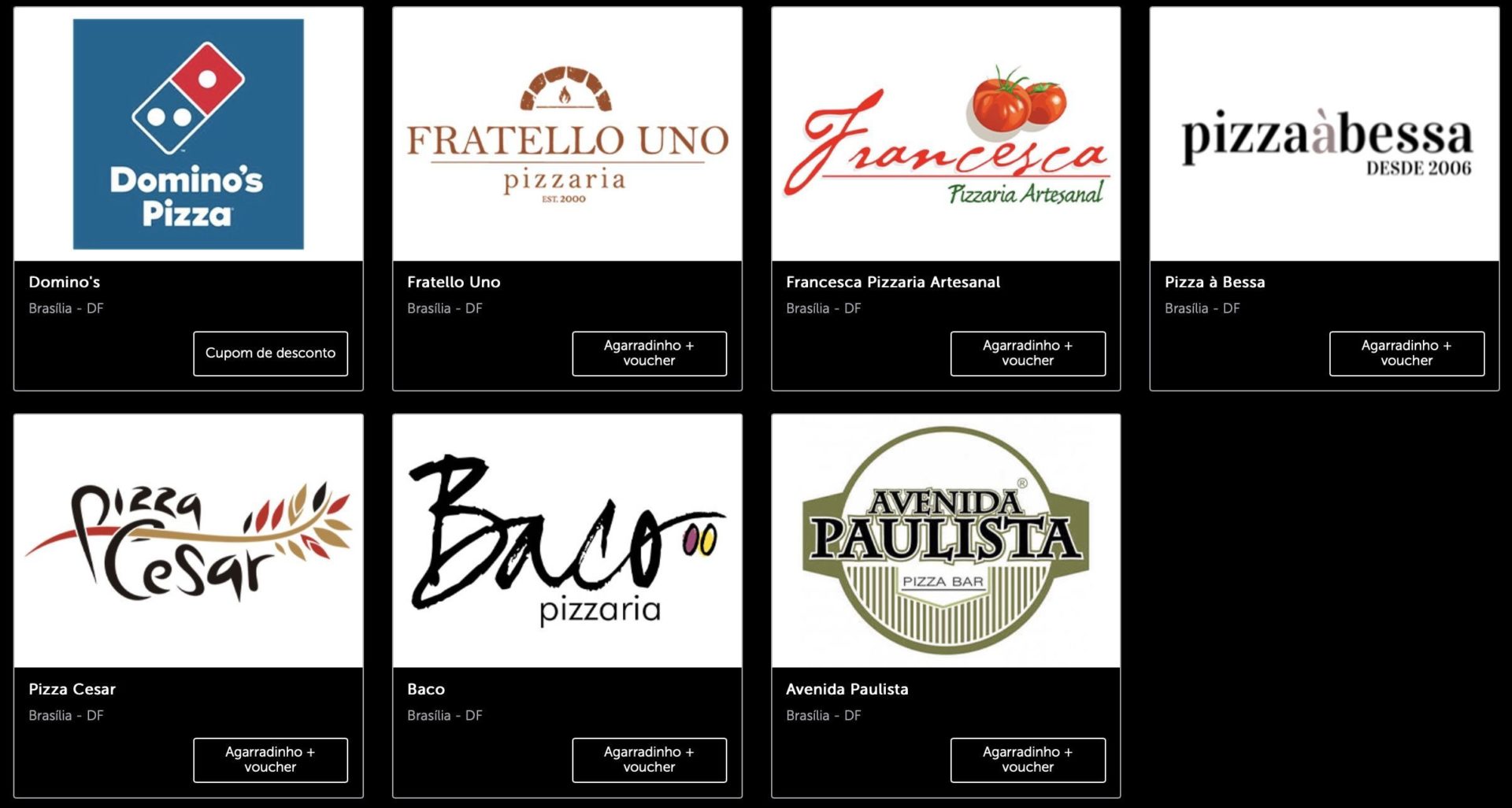Select the Francesca Pizzaria Artesanal voucher button
Viewport: 1512px width, 808px height.
click(1028, 353)
